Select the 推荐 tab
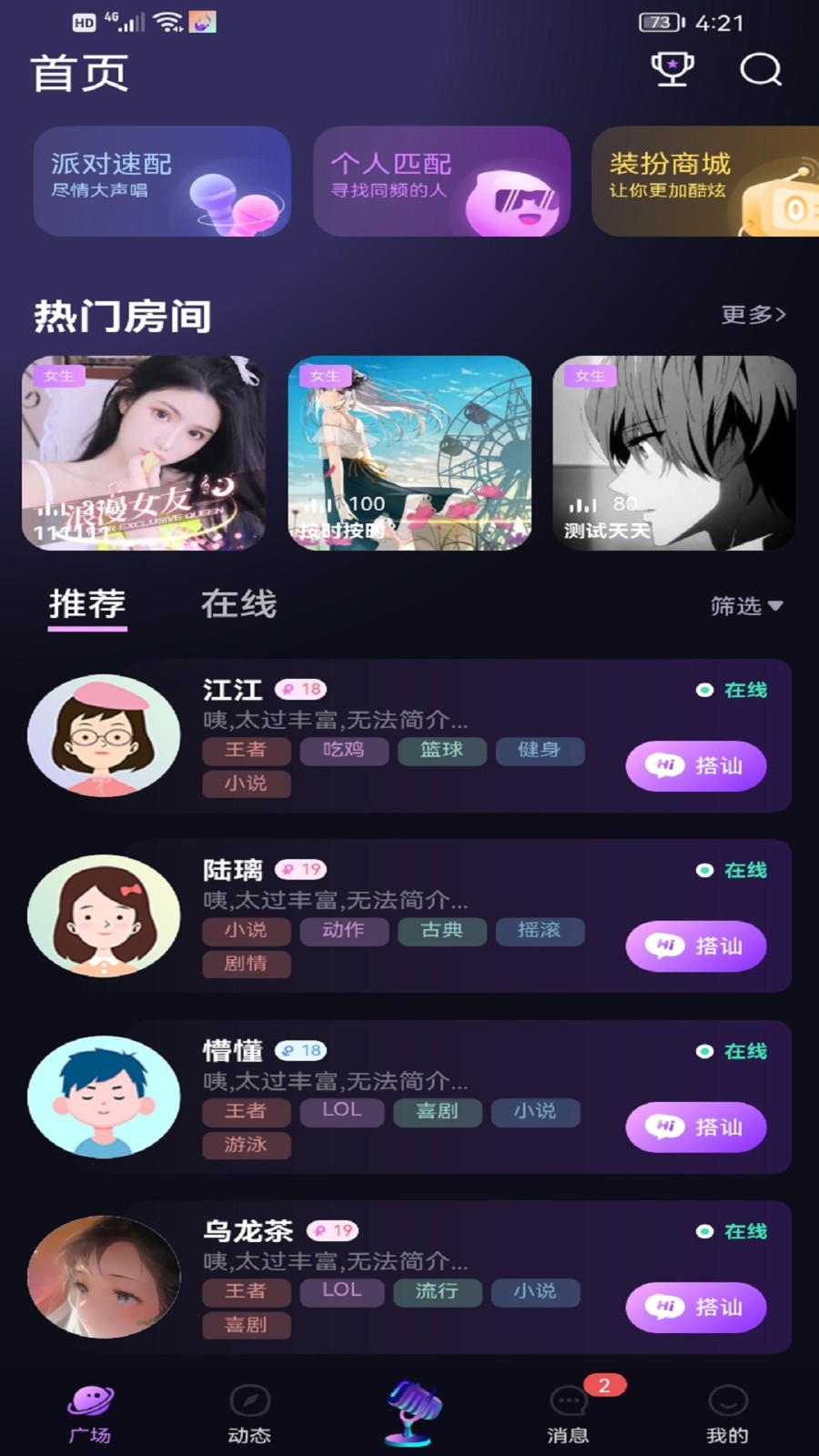819x1456 pixels. pos(87,603)
